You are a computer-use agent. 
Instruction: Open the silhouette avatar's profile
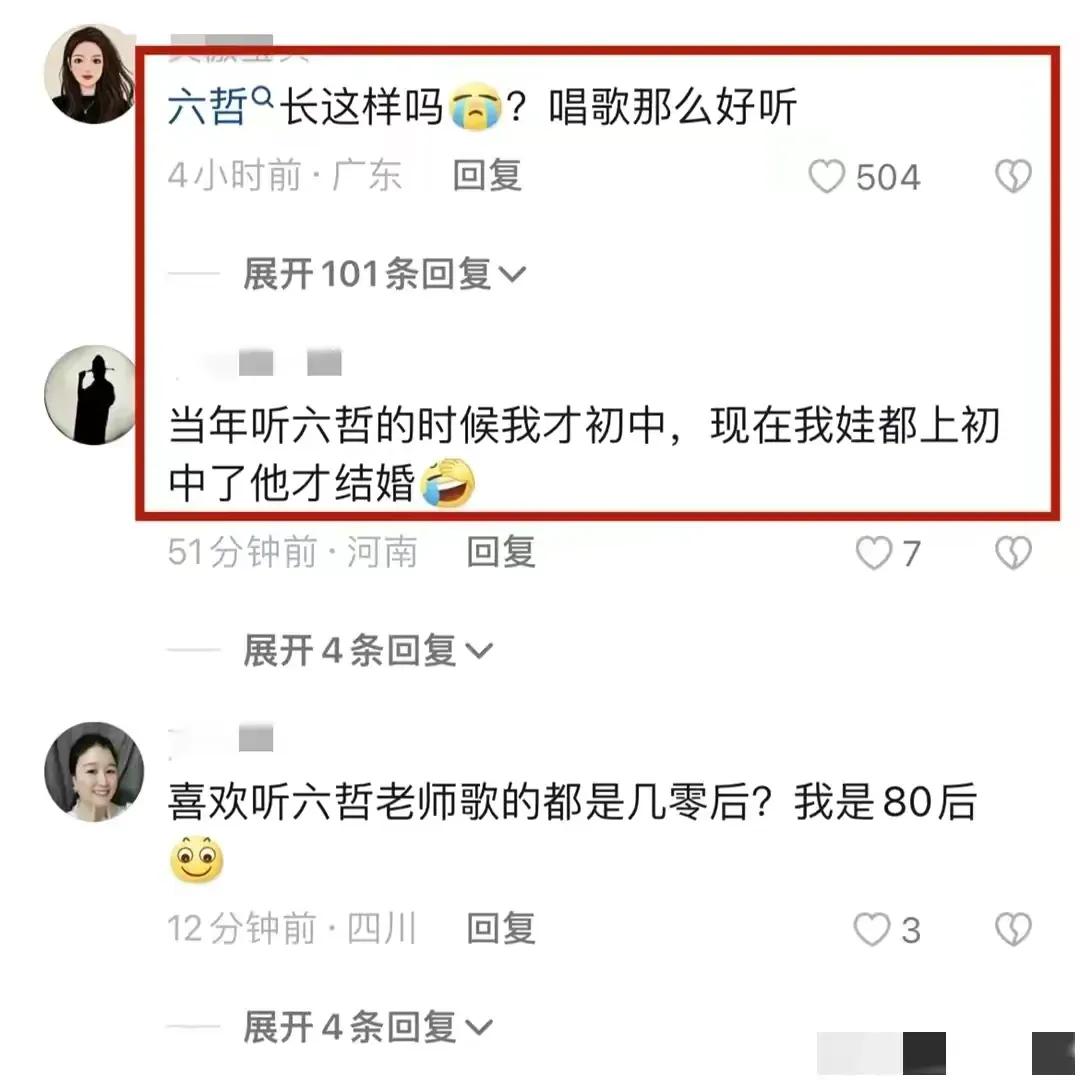[x=93, y=395]
